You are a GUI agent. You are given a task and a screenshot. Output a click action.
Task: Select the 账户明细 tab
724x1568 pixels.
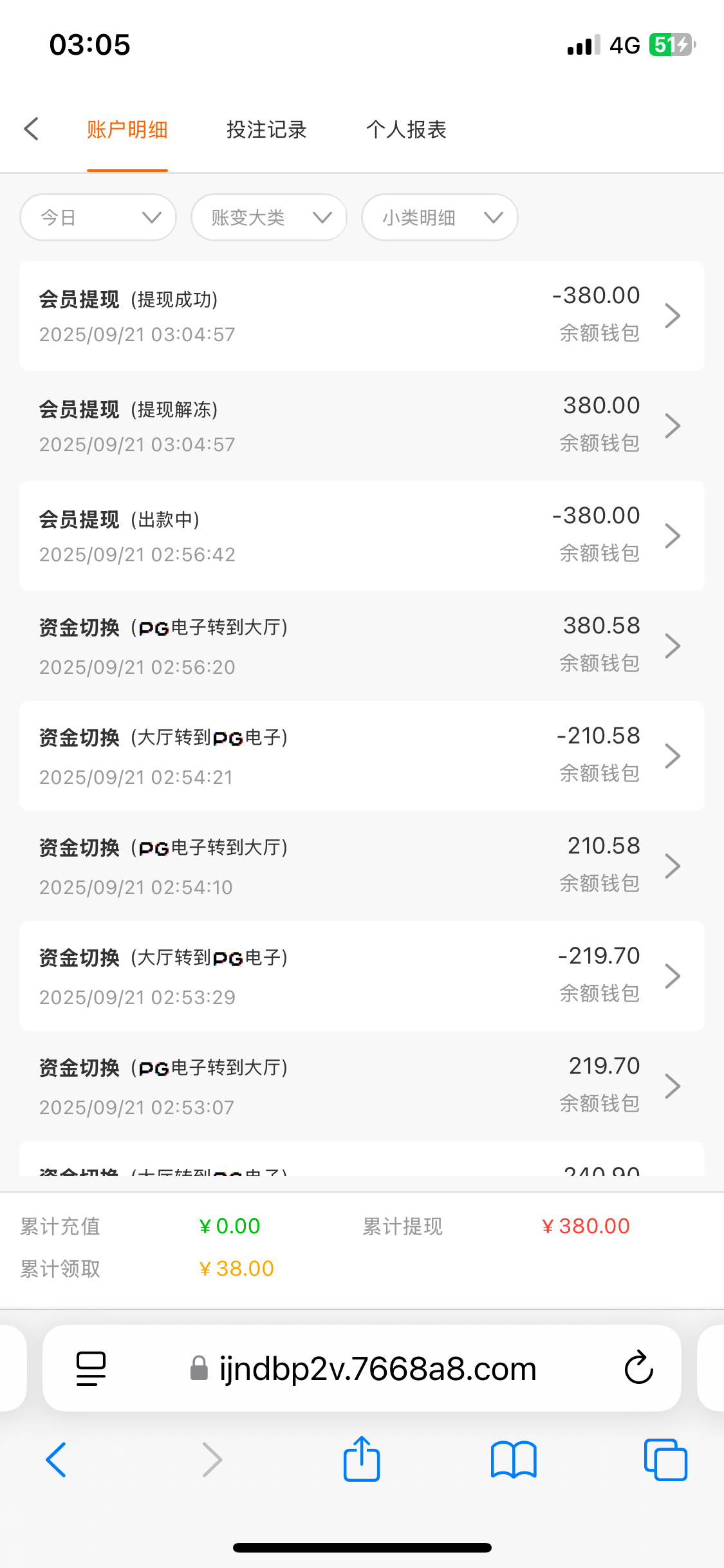127,130
